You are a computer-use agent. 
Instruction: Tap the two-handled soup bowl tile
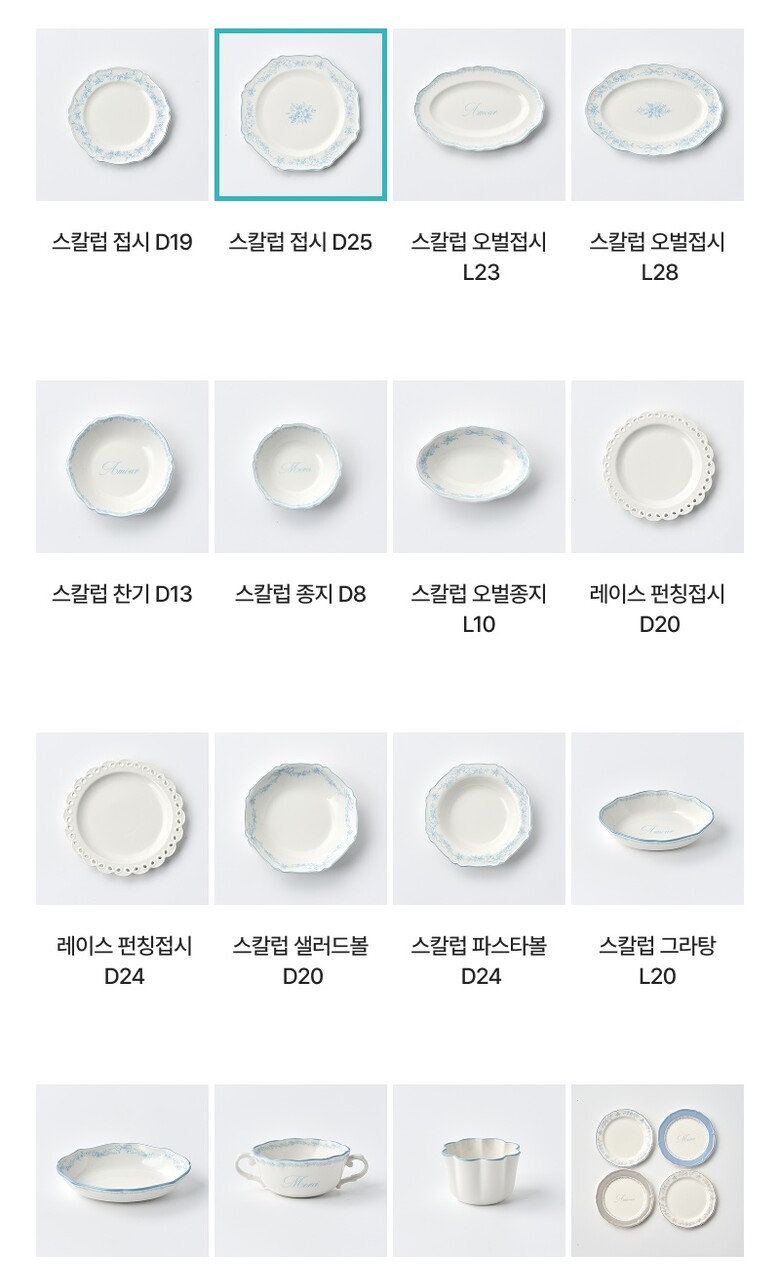[300, 1171]
